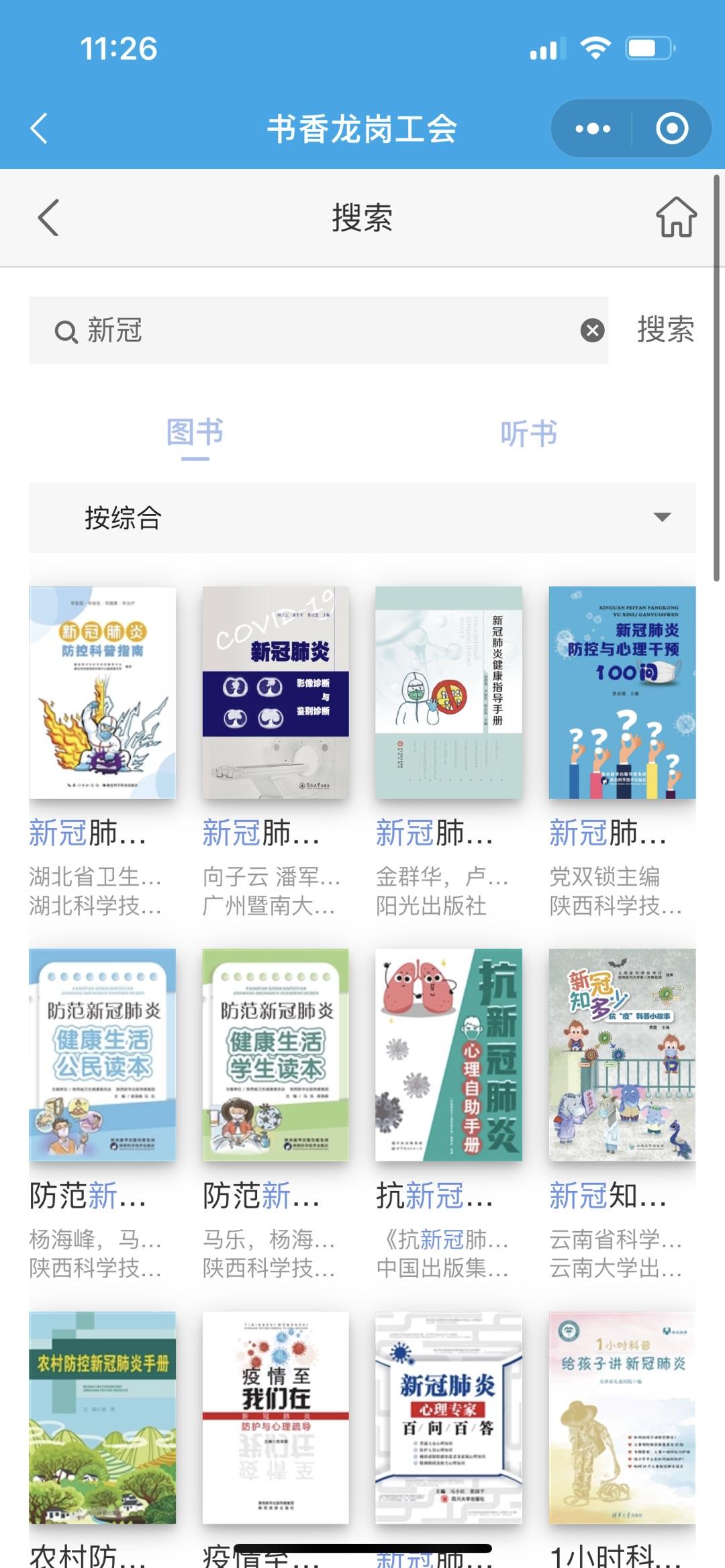725x1568 pixels.
Task: Tap the 搜索 button
Action: [x=665, y=331]
